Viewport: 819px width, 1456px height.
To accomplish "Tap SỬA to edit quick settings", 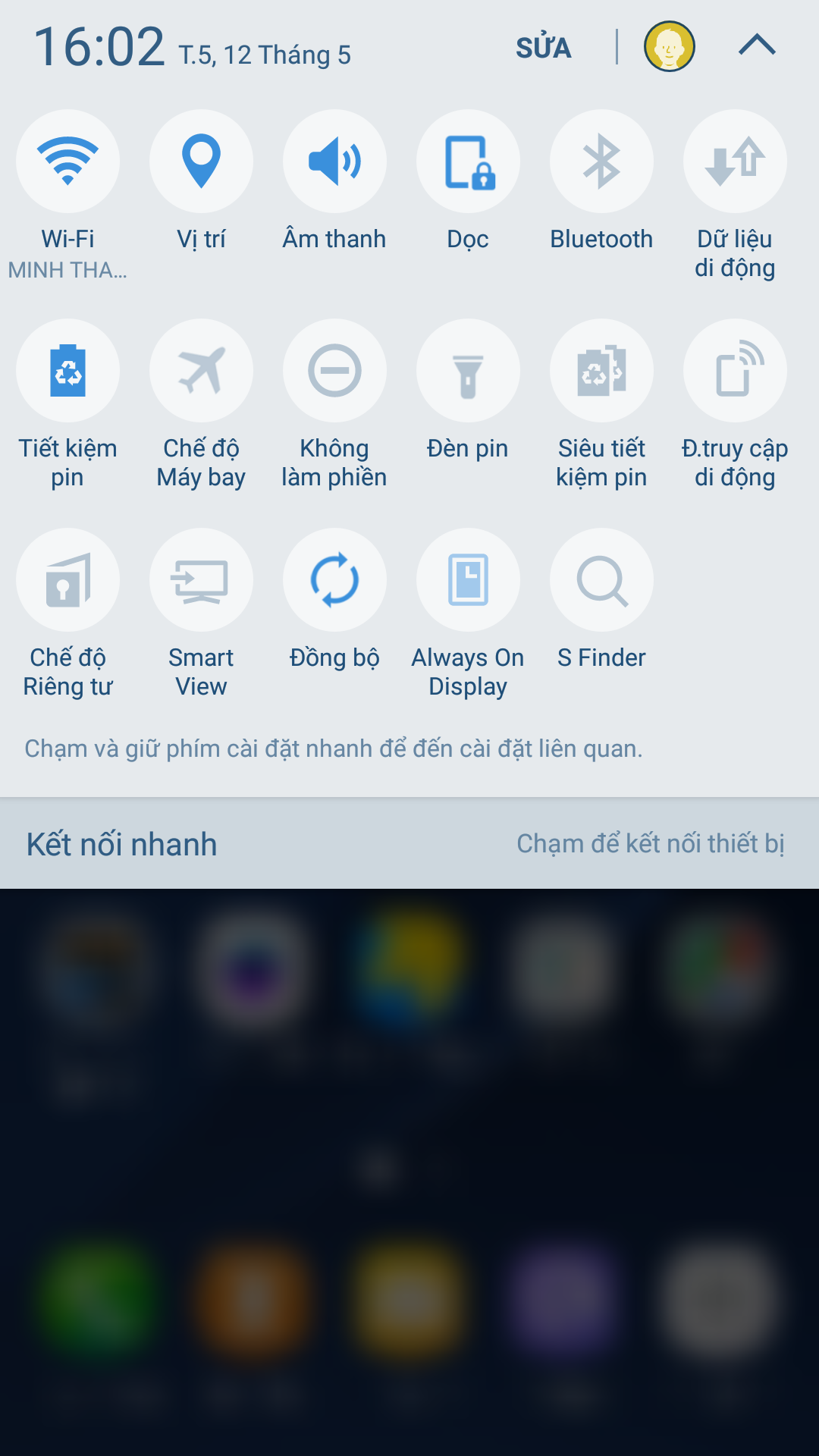I will coord(543,47).
